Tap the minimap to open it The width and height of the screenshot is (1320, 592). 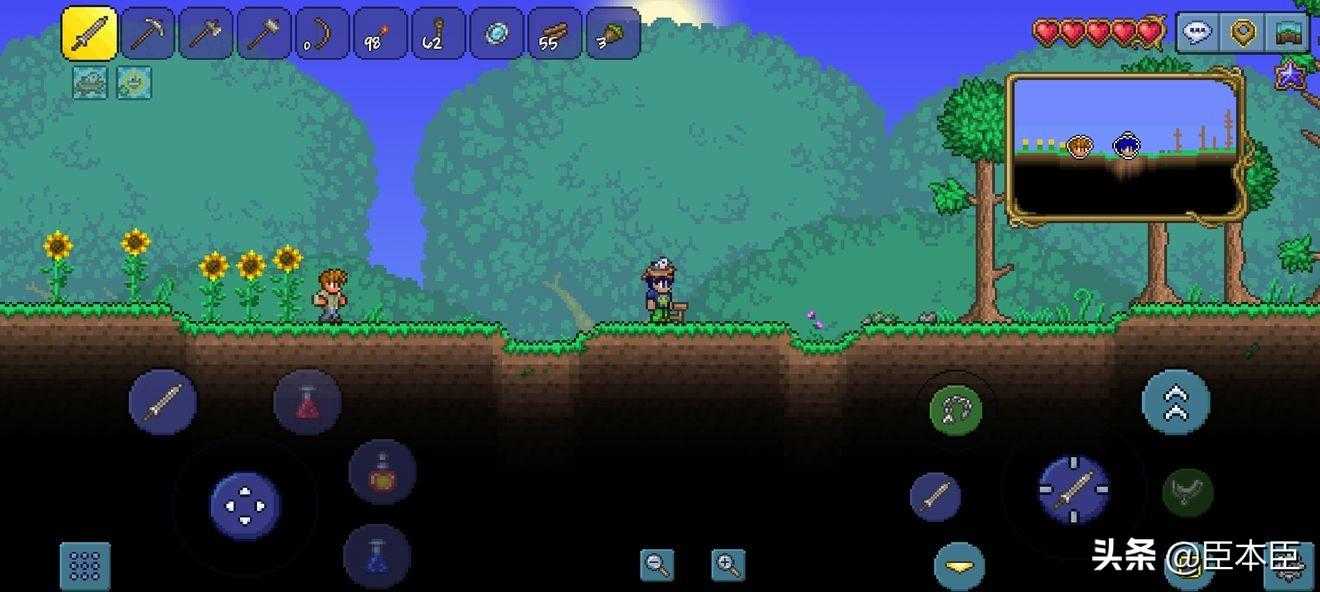[1126, 146]
